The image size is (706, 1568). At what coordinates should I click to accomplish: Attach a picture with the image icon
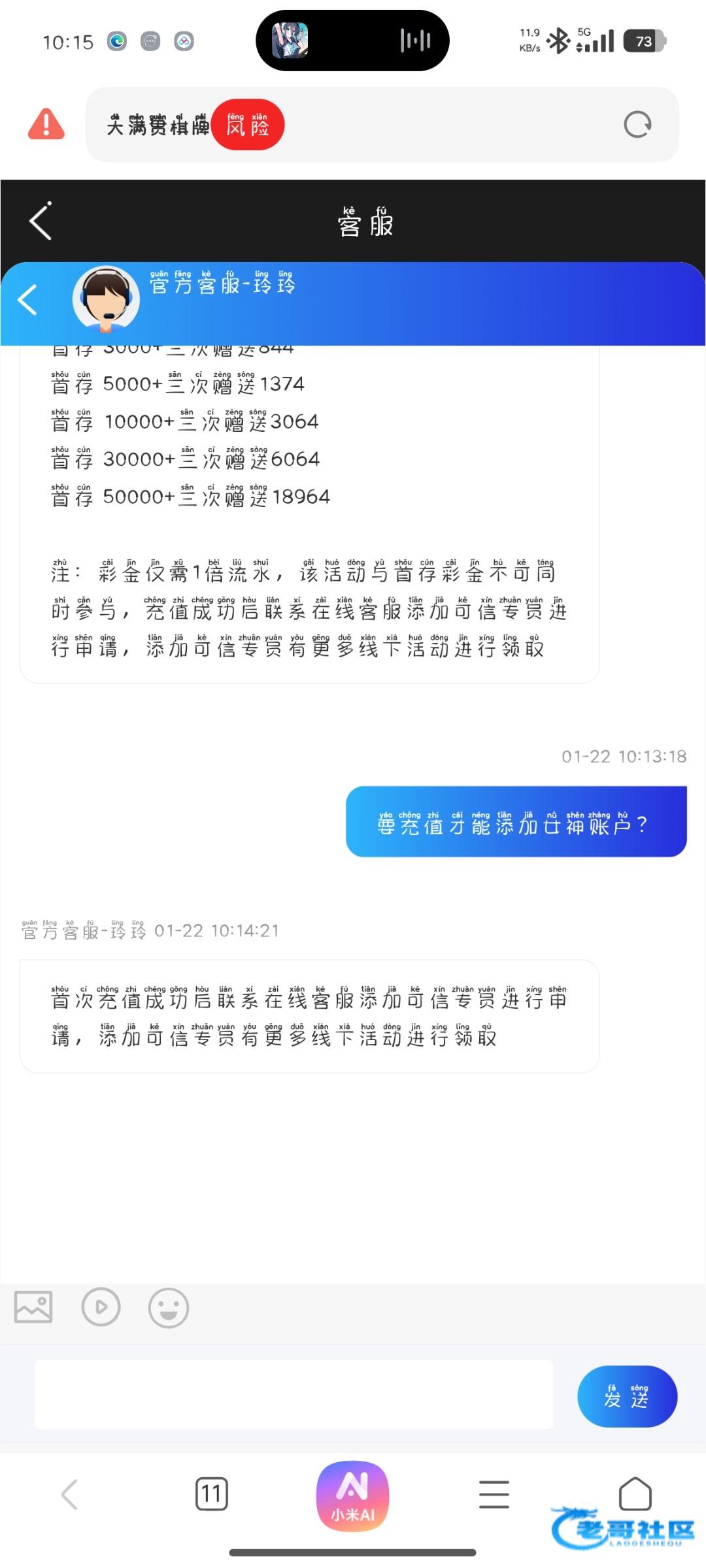[33, 1307]
